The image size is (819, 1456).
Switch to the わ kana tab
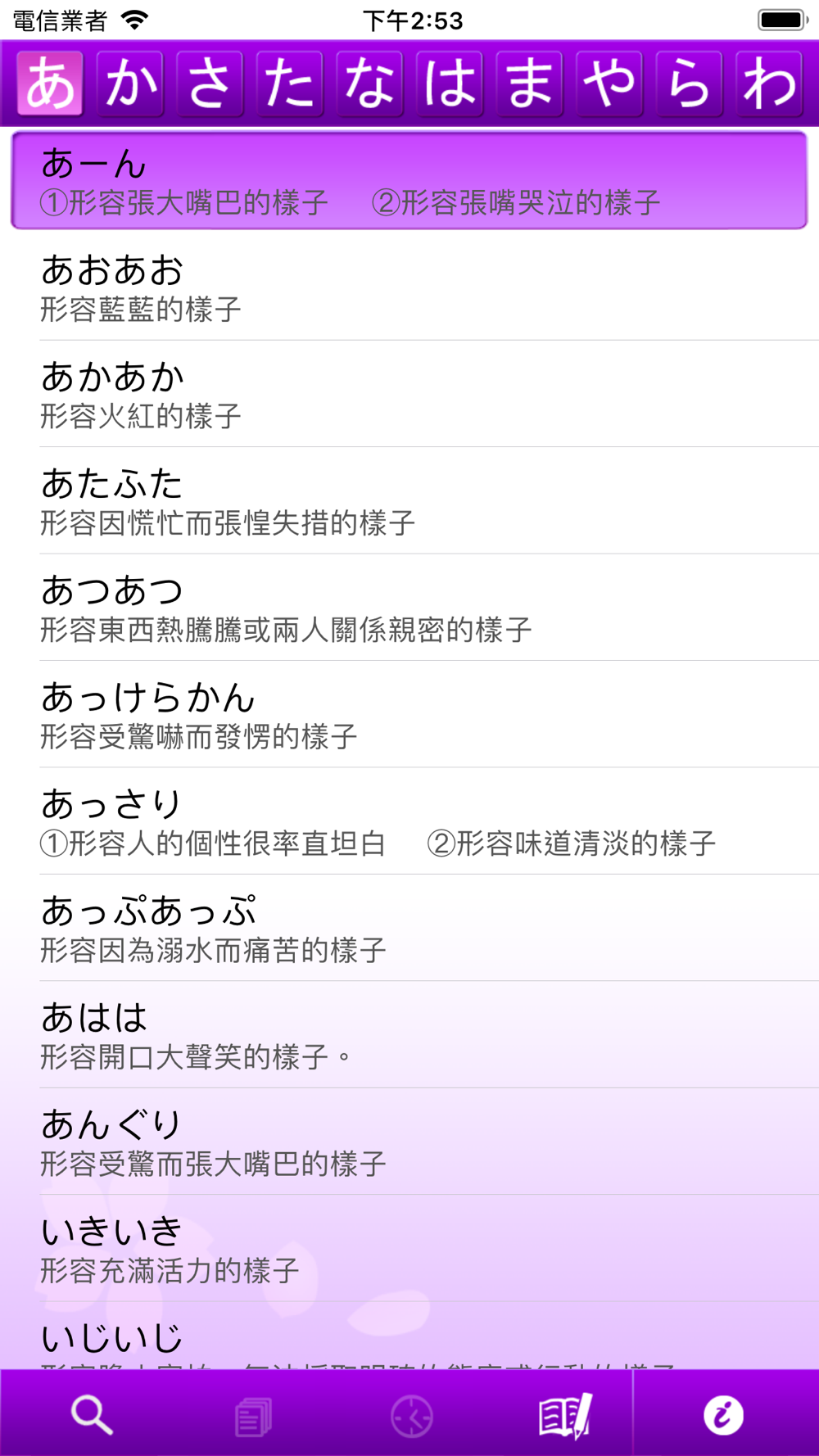point(768,84)
